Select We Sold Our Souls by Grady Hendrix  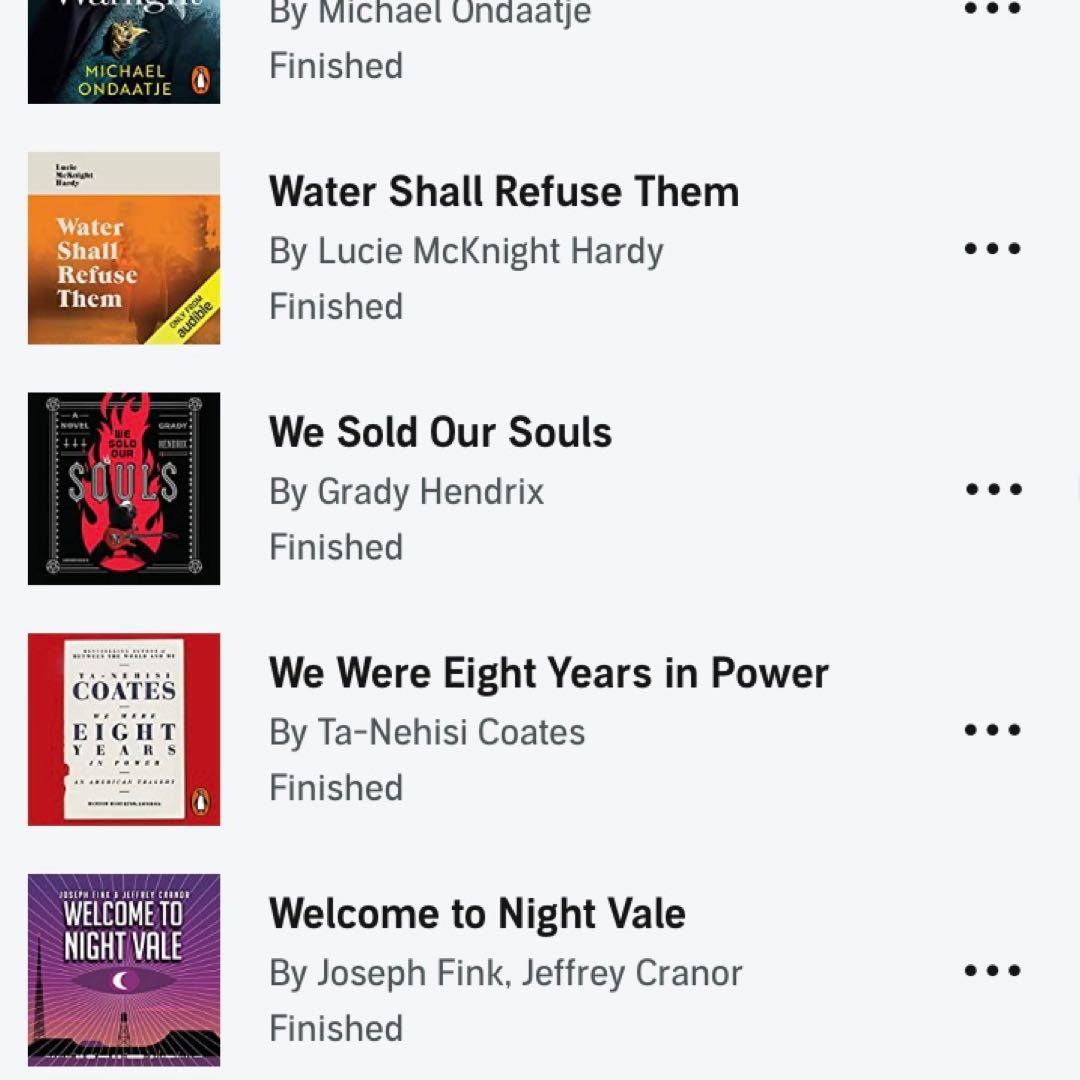[440, 433]
